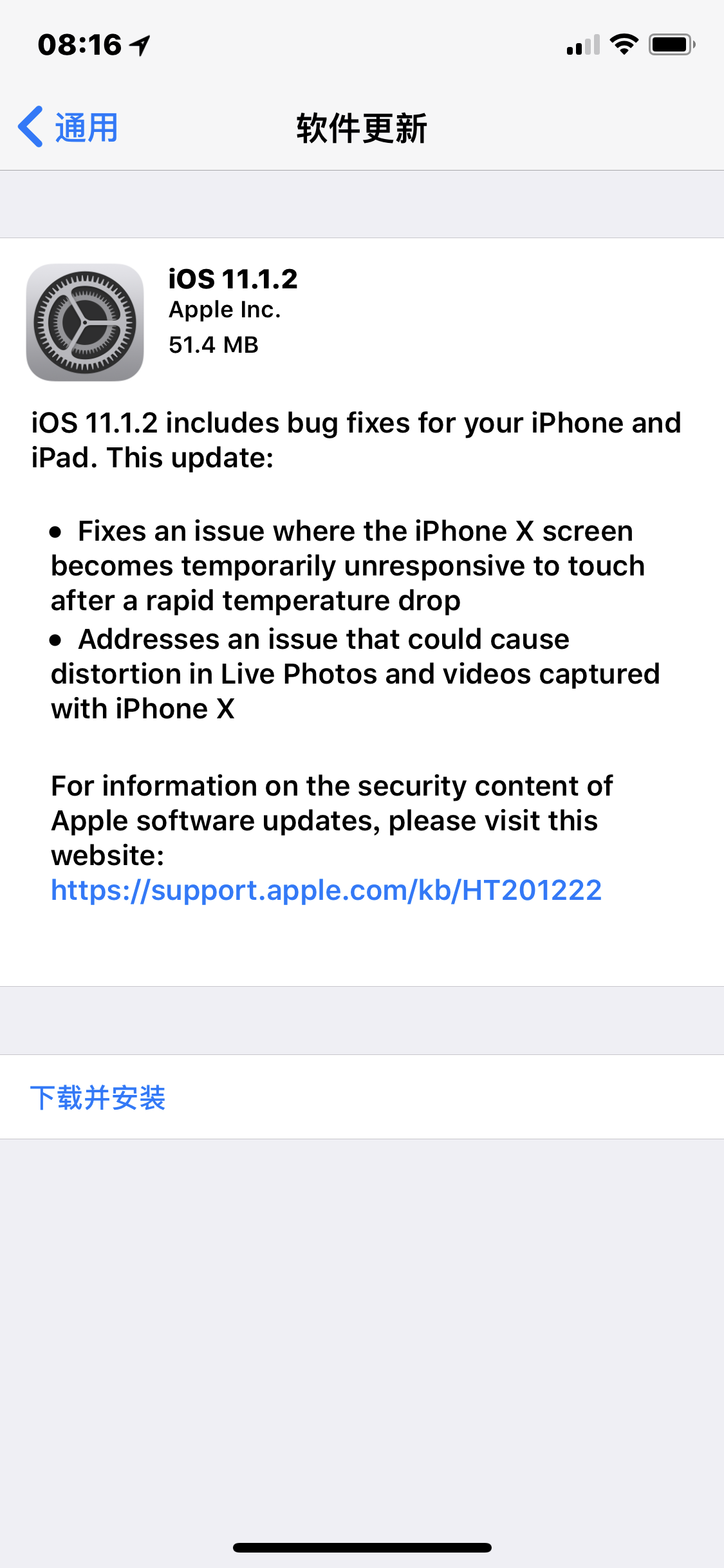Screen dimensions: 724x1568
Task: Go back to 通用 settings
Action: coord(69,127)
